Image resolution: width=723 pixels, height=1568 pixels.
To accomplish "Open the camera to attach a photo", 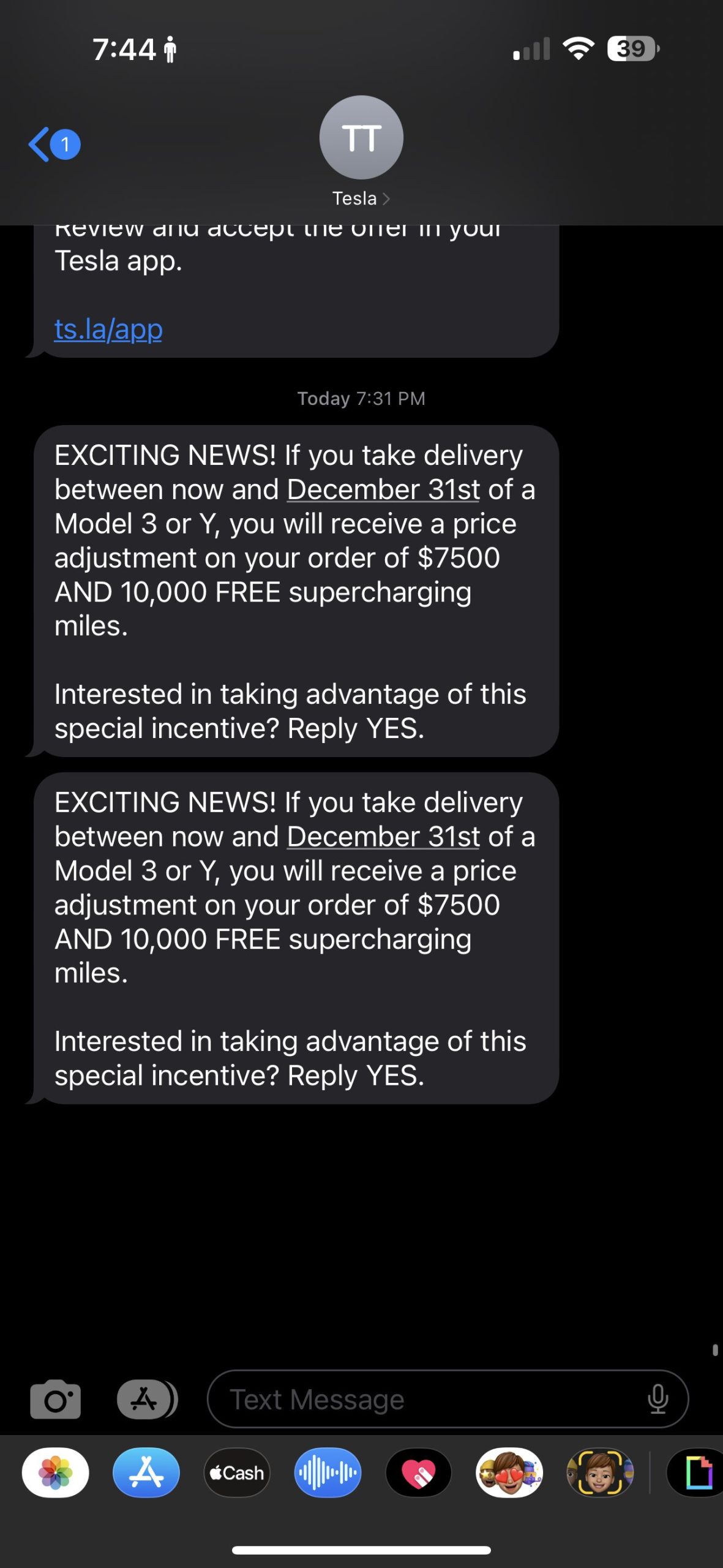I will point(55,1400).
